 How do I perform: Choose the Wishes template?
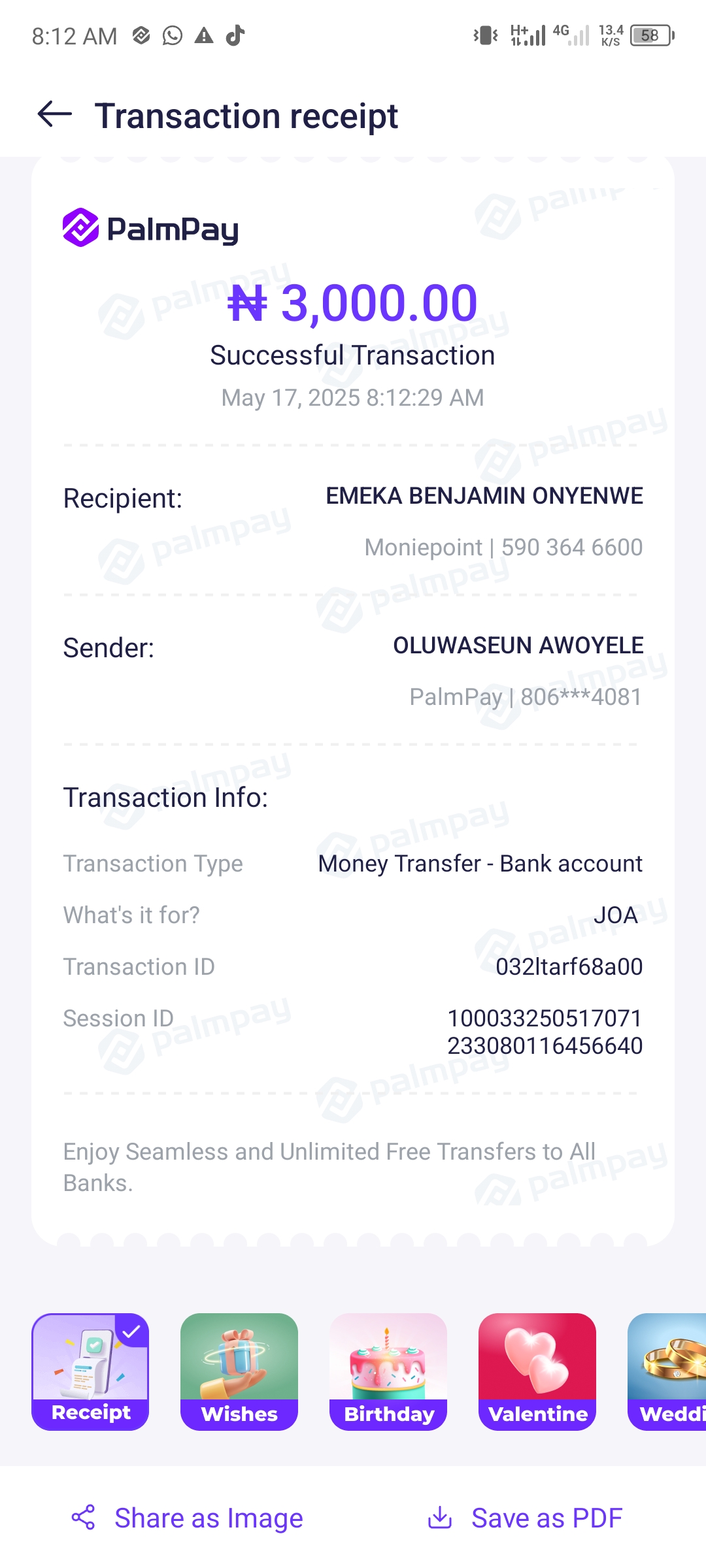[x=239, y=1371]
